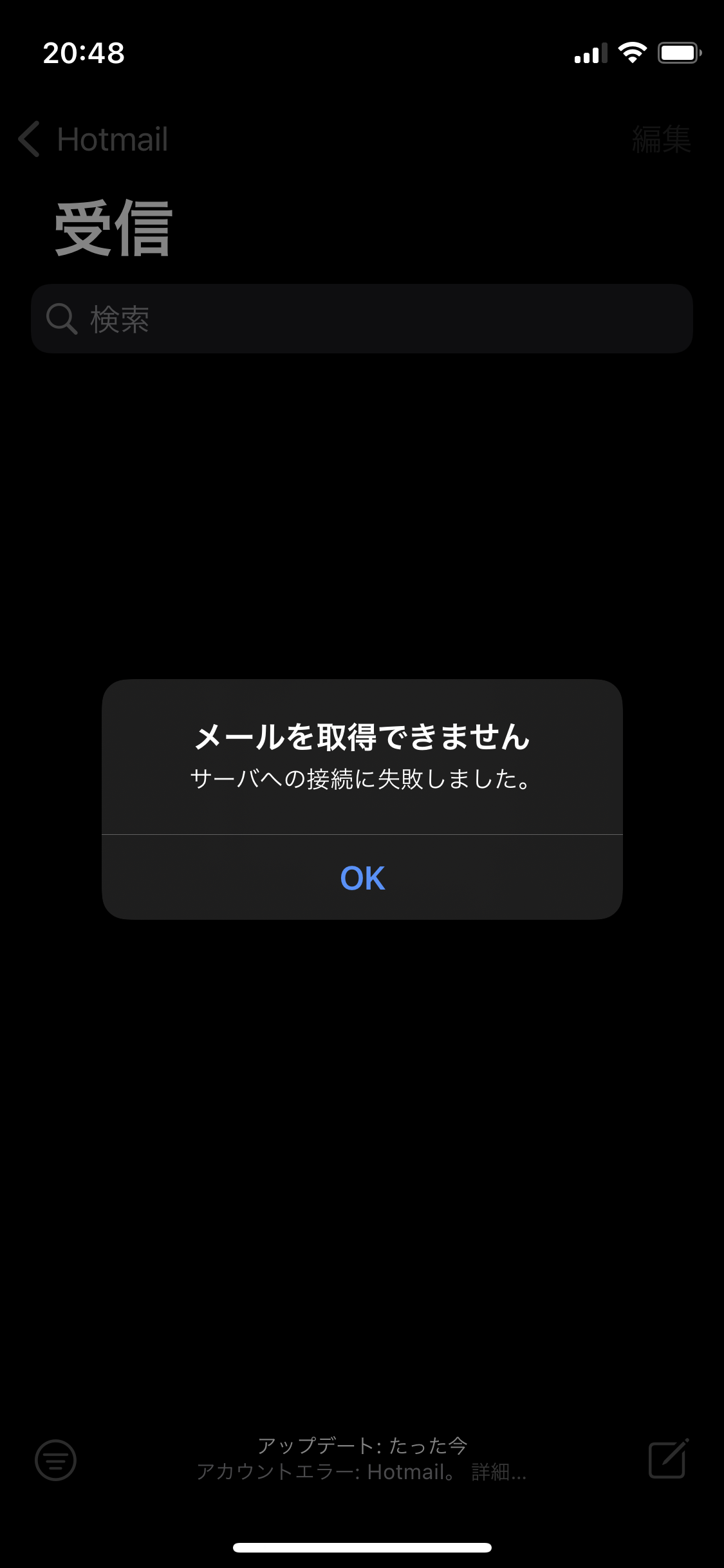The width and height of the screenshot is (724, 1568).
Task: Dismiss the error dialog with OK
Action: point(362,878)
